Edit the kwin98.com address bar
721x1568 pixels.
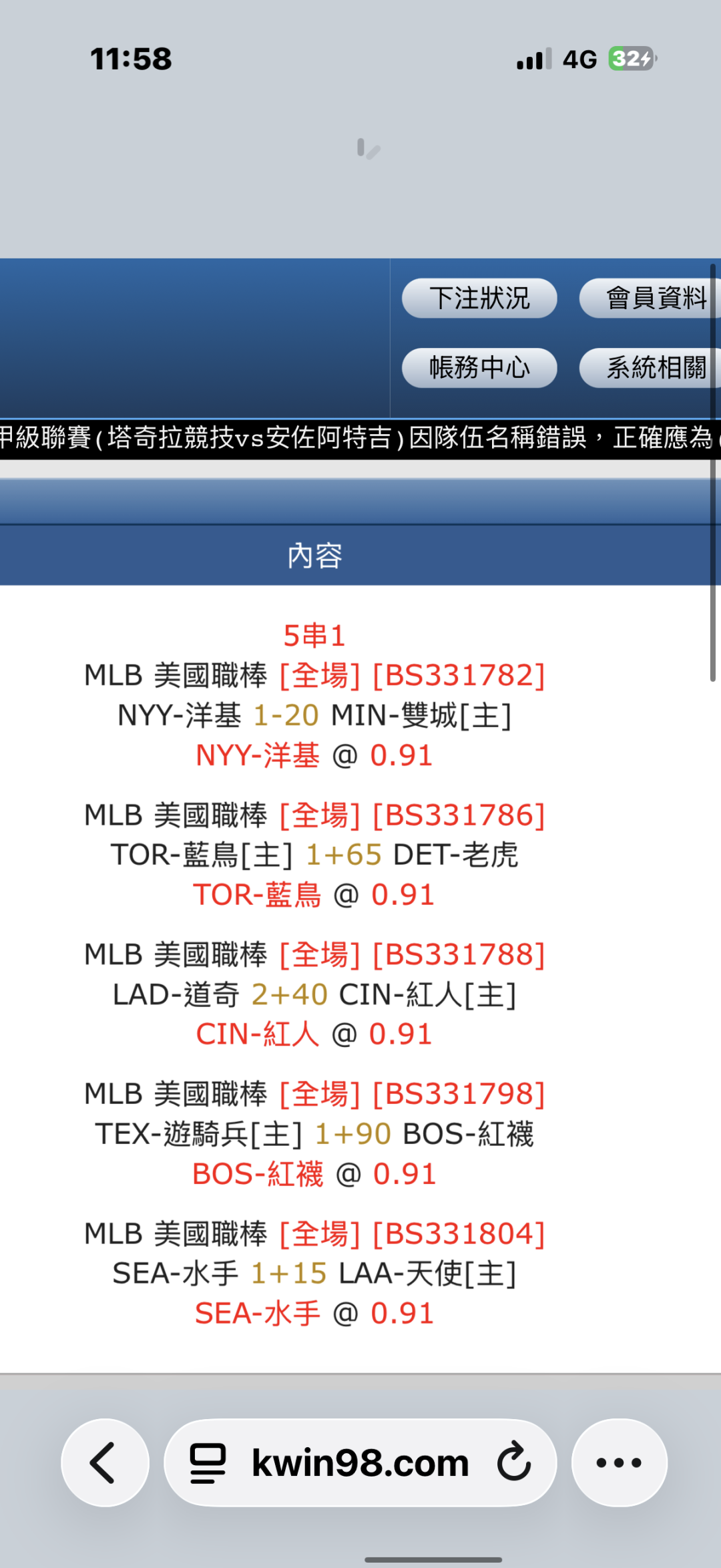pos(360,1462)
